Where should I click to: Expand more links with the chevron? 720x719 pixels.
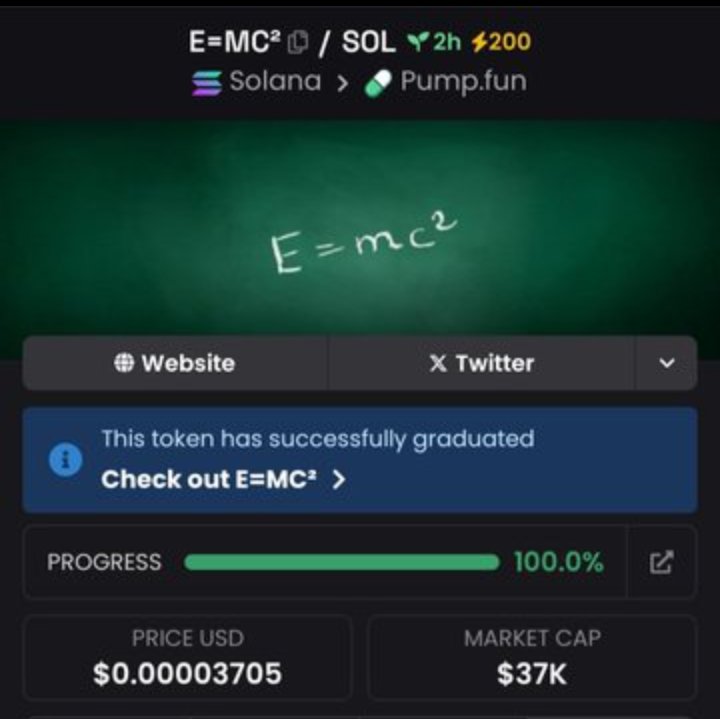pyautogui.click(x=667, y=363)
